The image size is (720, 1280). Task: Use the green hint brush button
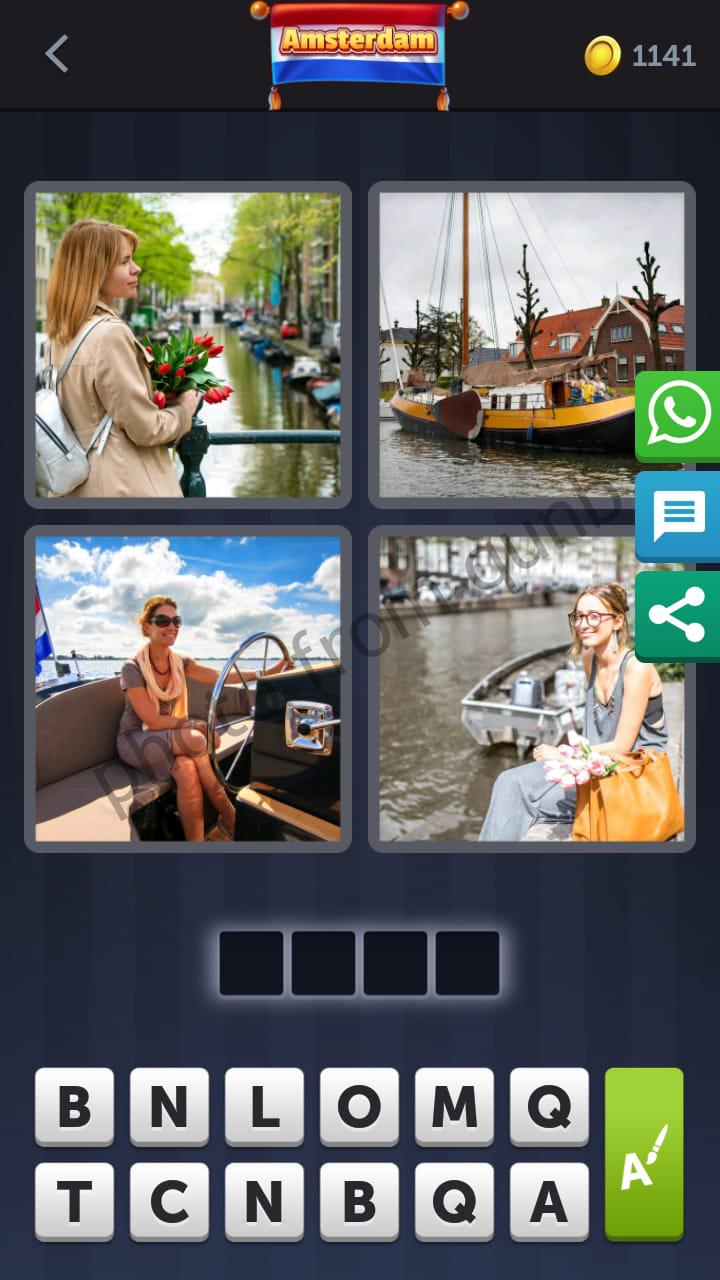click(644, 1154)
